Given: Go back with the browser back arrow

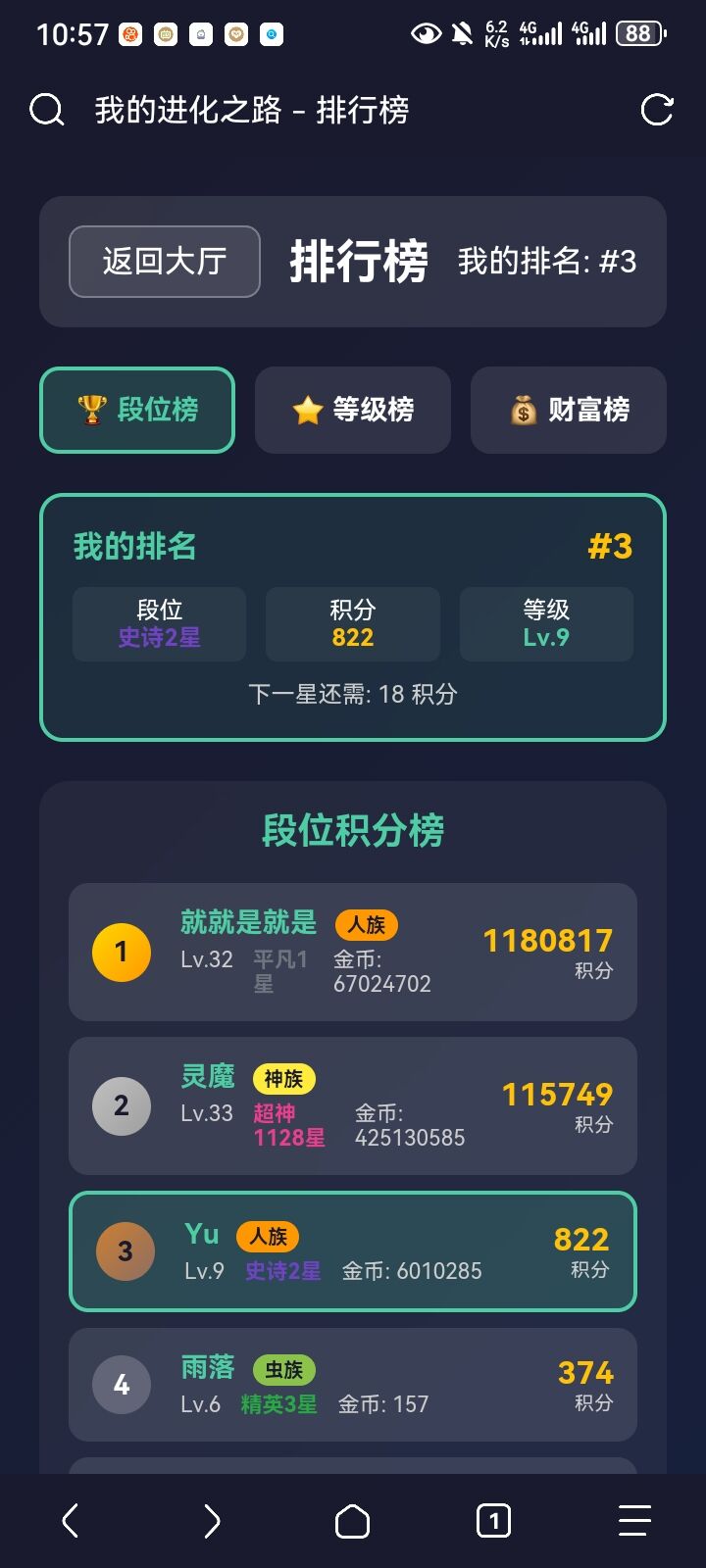Looking at the screenshot, I should coord(71,1521).
